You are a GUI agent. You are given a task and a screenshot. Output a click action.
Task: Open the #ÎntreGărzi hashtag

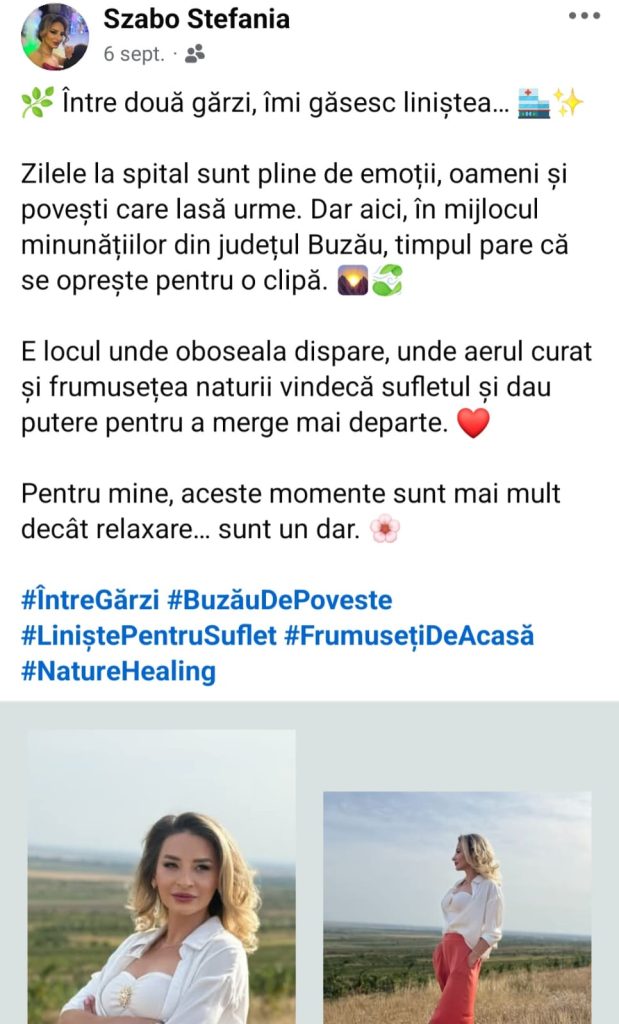coord(88,600)
